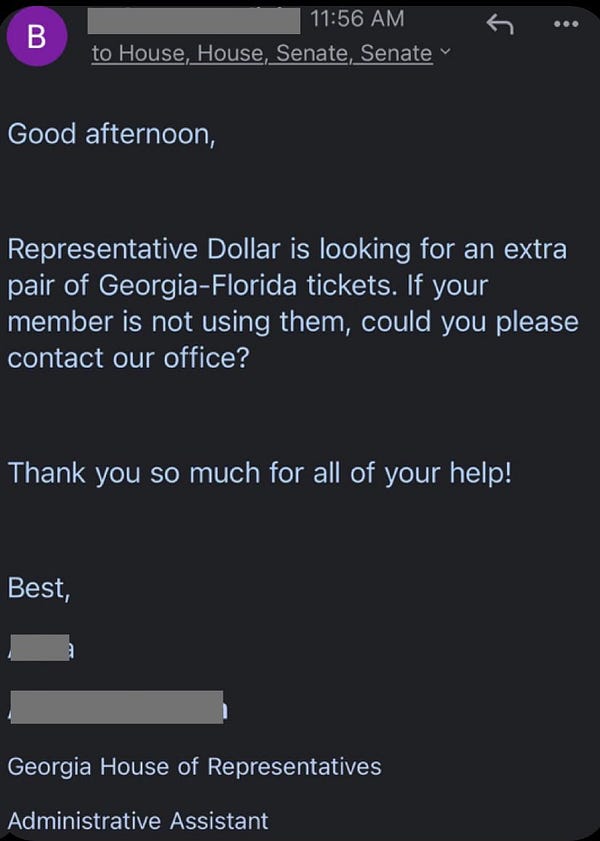Expand the recipient details list

click(x=445, y=52)
